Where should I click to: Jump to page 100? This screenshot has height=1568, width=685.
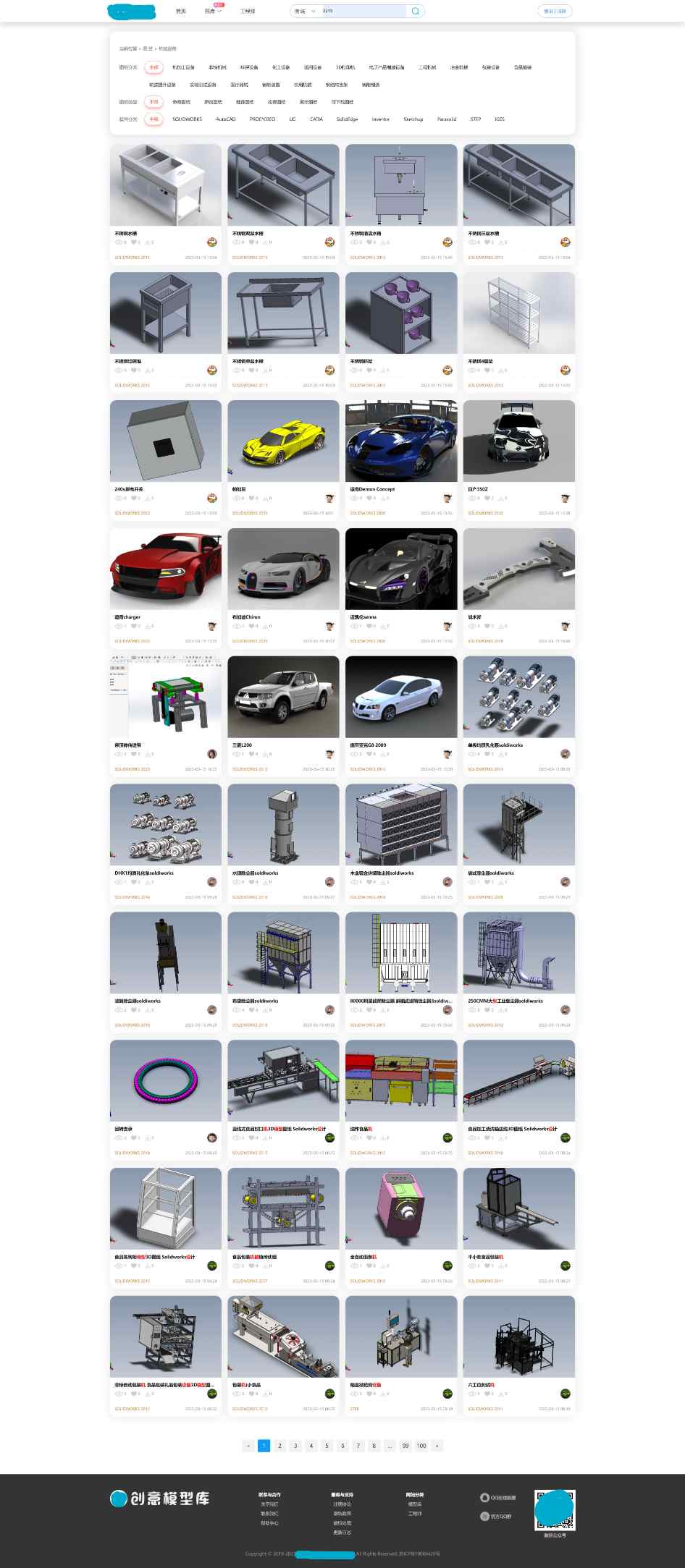click(421, 1446)
